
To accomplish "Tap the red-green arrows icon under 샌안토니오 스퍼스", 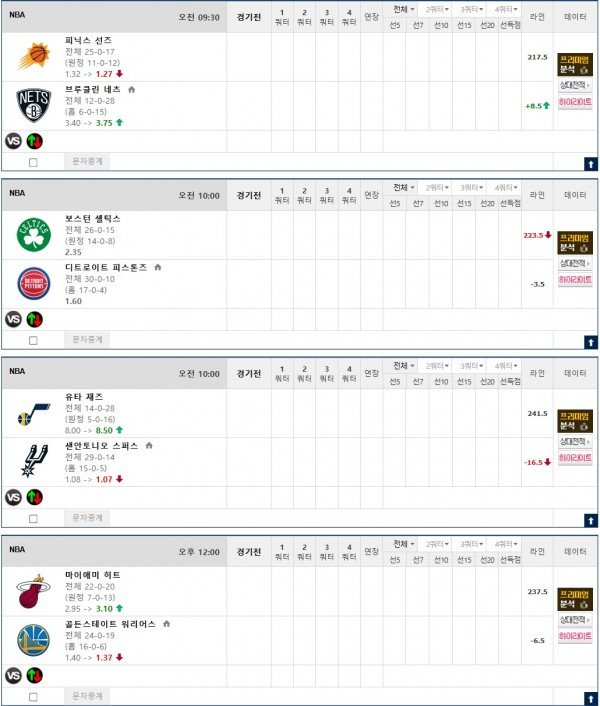I will point(35,497).
